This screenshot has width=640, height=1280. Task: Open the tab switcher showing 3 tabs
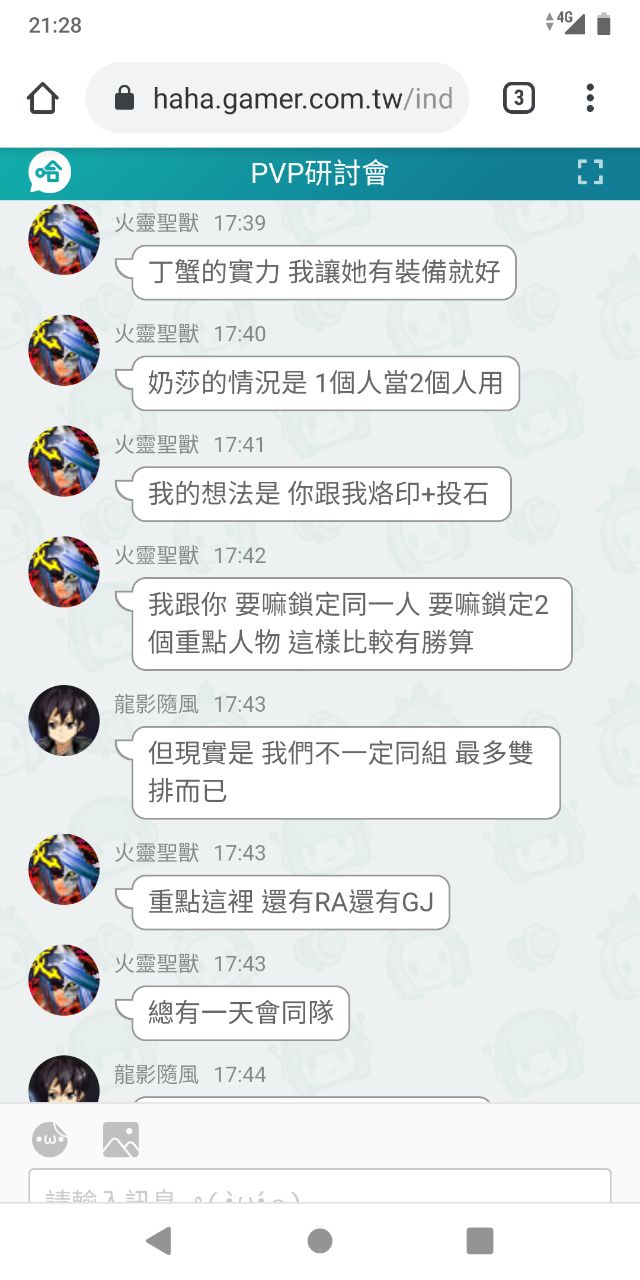tap(518, 98)
